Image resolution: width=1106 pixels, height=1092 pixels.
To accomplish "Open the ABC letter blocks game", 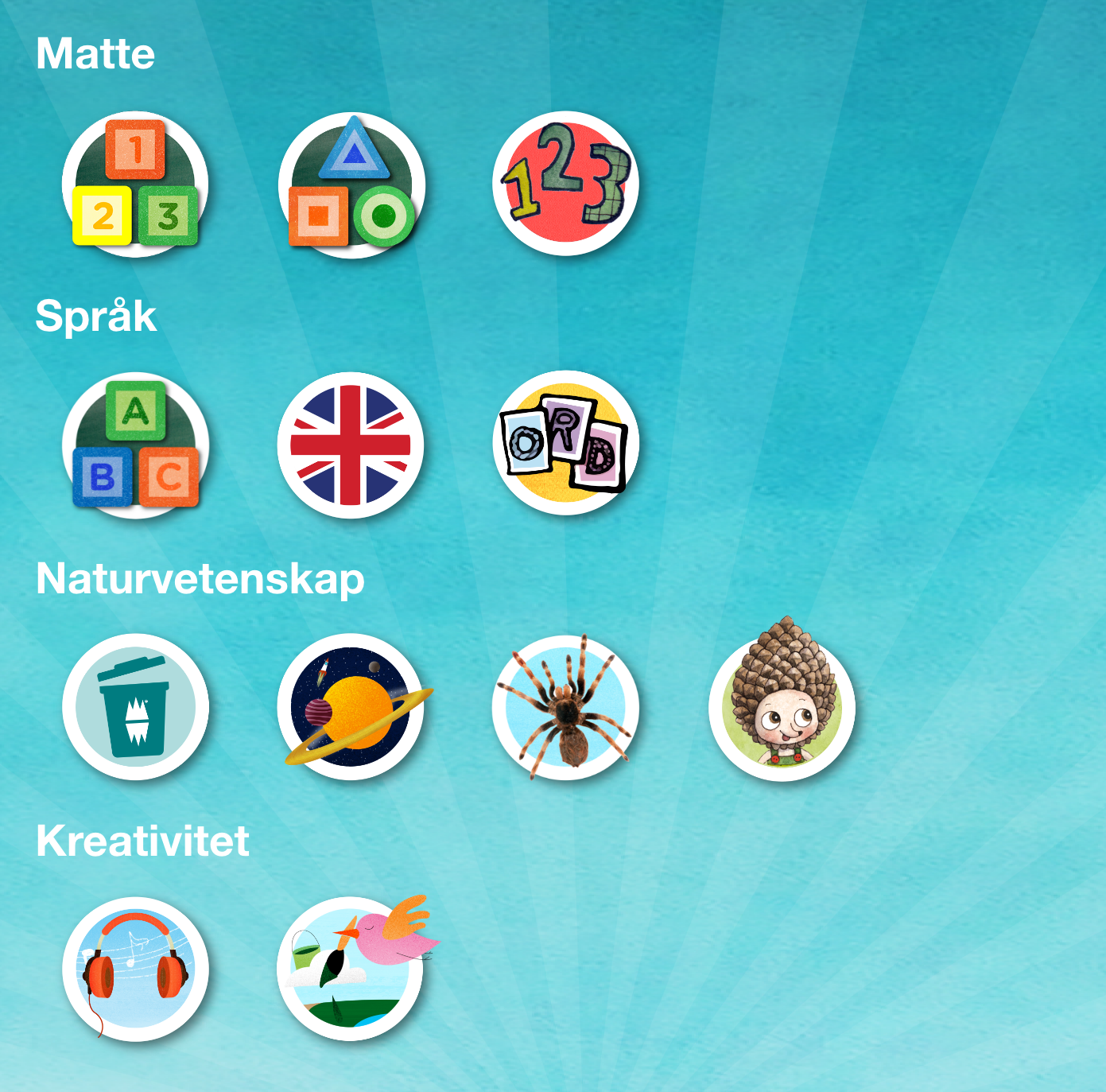I will click(135, 445).
